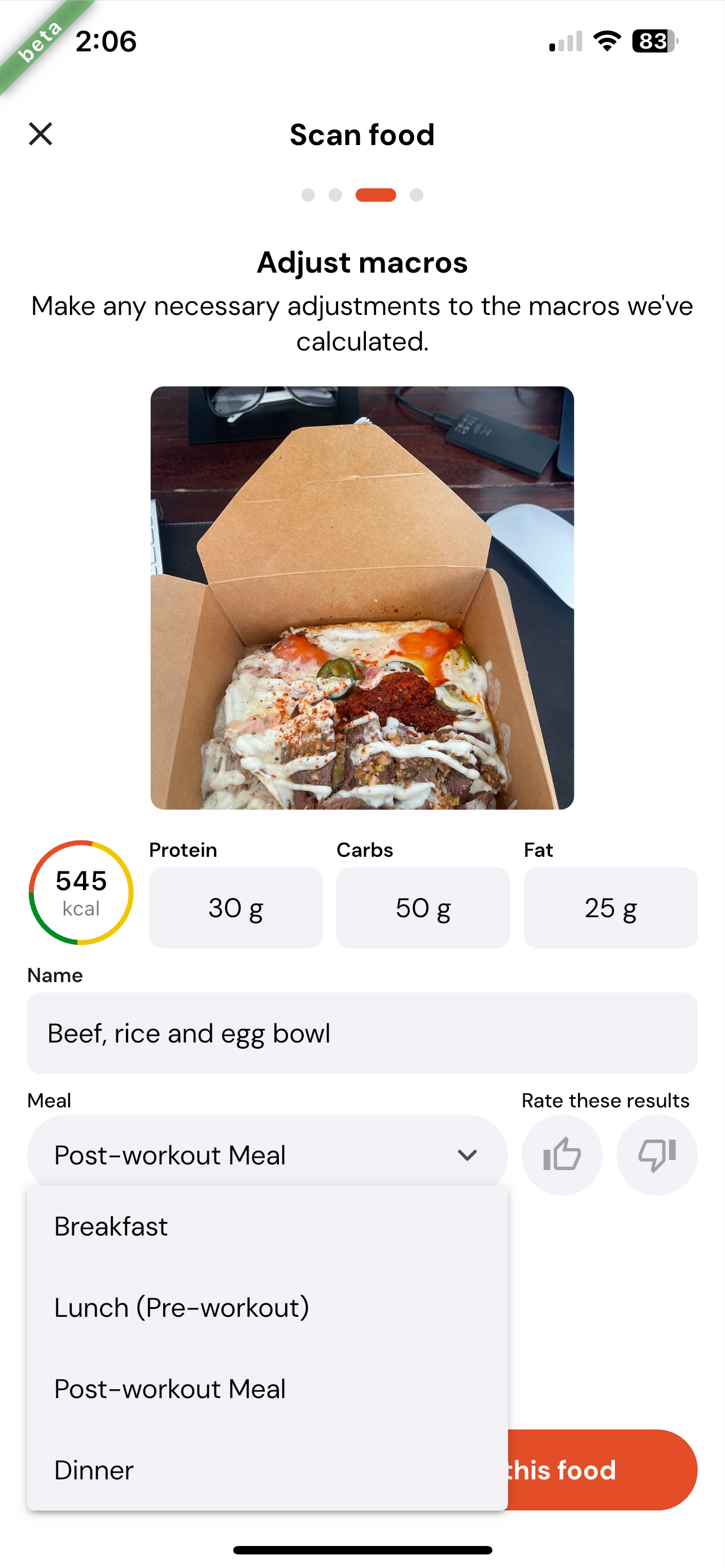This screenshot has width=725, height=1568.
Task: Select Breakfast from the meal list
Action: pyautogui.click(x=267, y=1226)
